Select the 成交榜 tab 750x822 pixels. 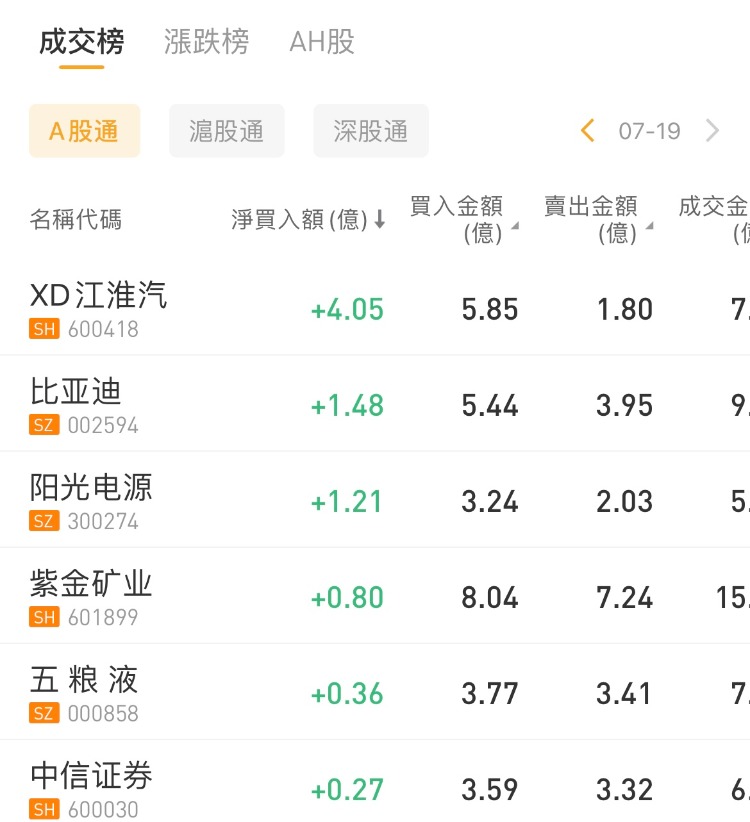pyautogui.click(x=82, y=42)
